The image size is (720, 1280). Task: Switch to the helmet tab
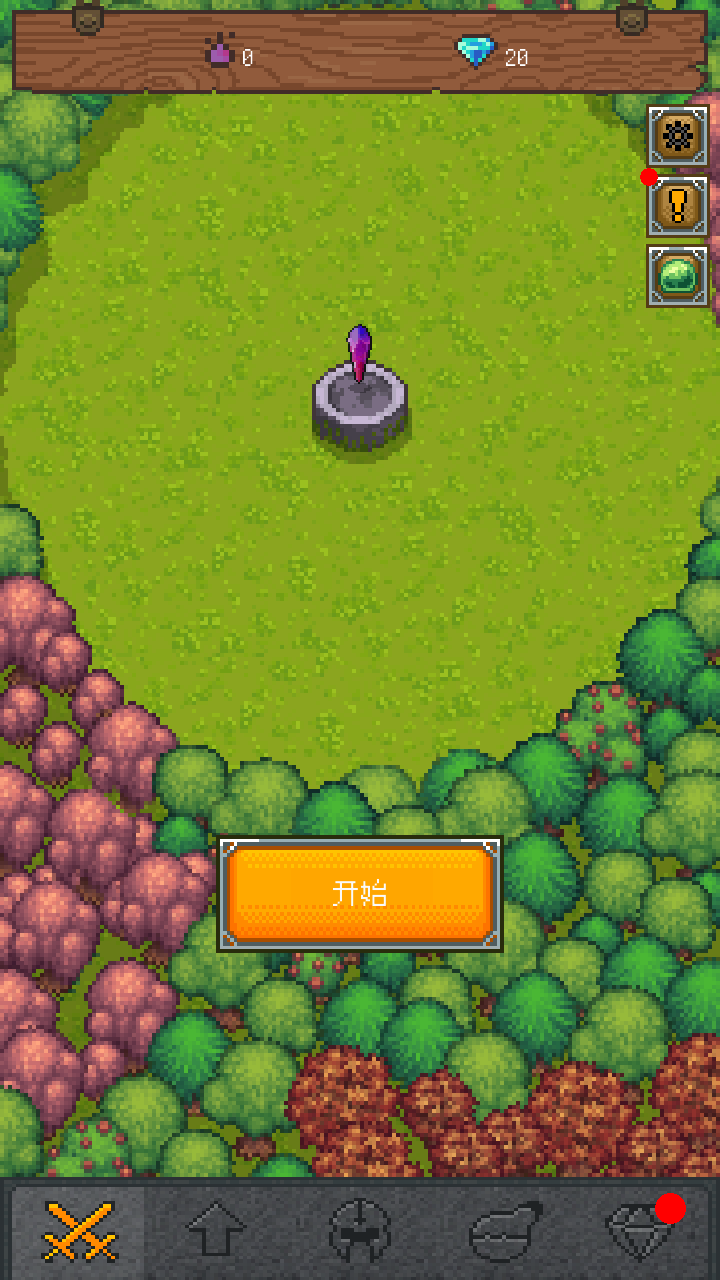click(360, 1231)
